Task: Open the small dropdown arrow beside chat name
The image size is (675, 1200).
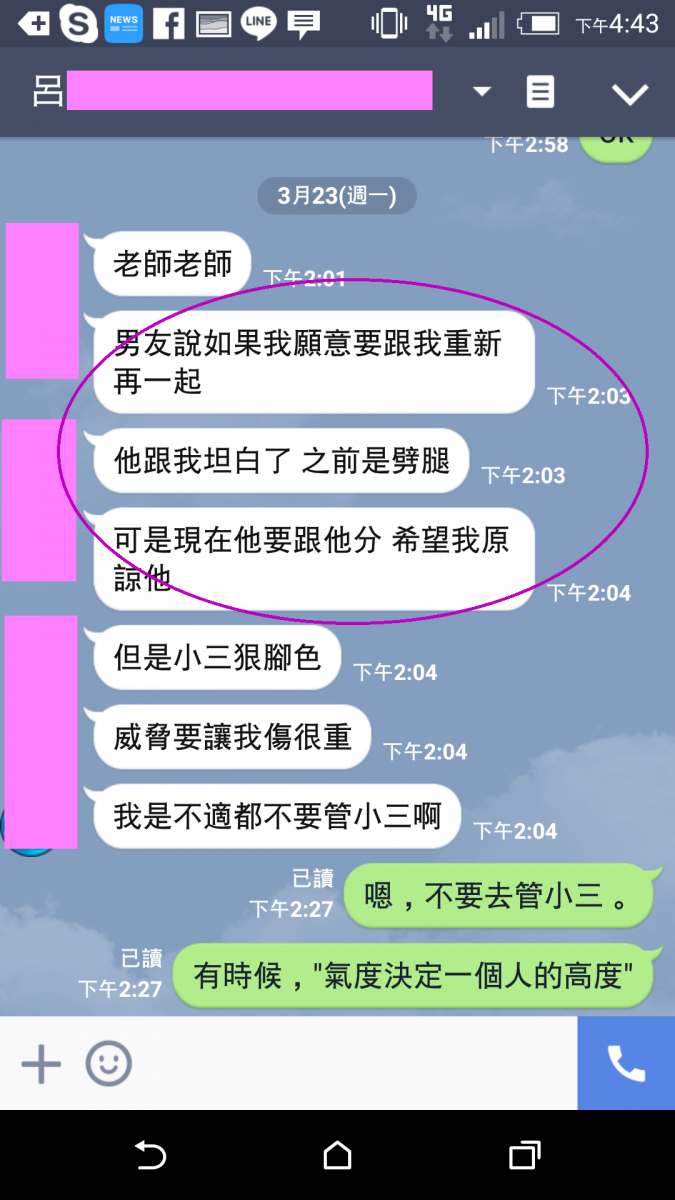Action: [482, 92]
